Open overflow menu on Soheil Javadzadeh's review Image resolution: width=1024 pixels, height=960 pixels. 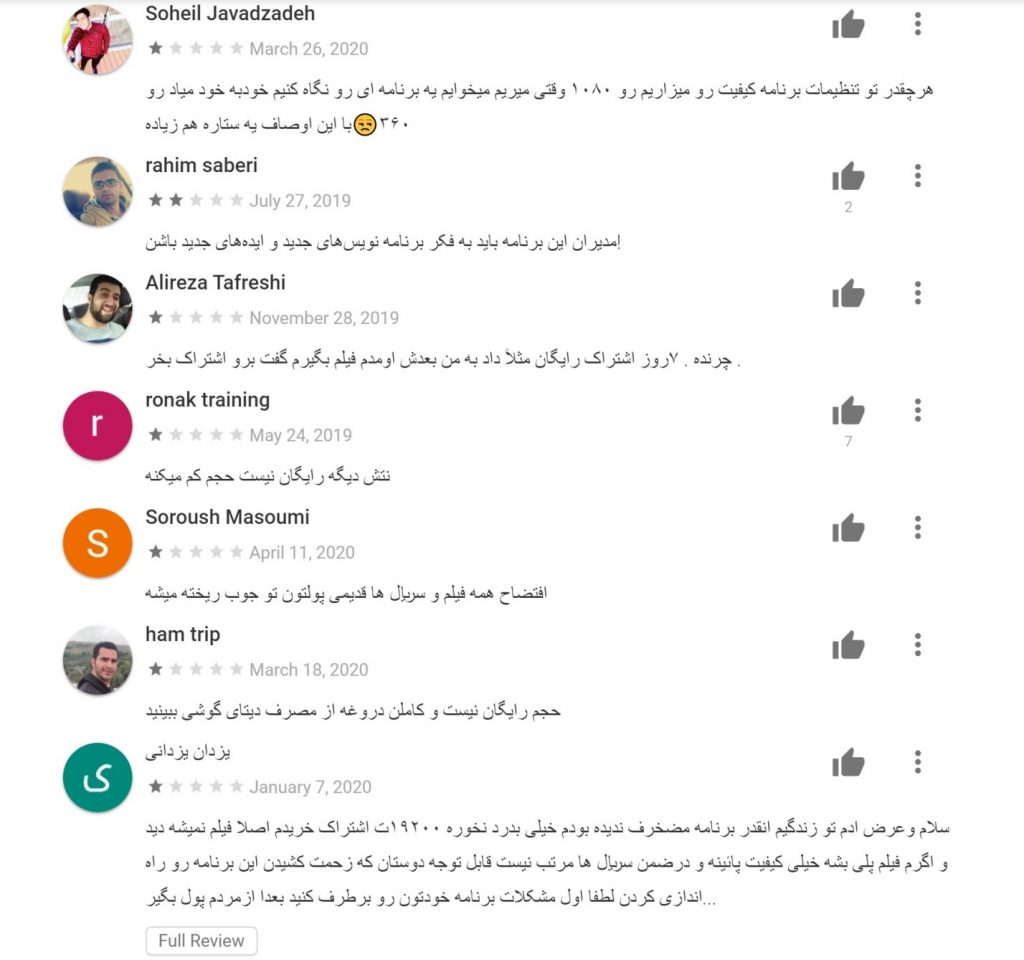918,25
